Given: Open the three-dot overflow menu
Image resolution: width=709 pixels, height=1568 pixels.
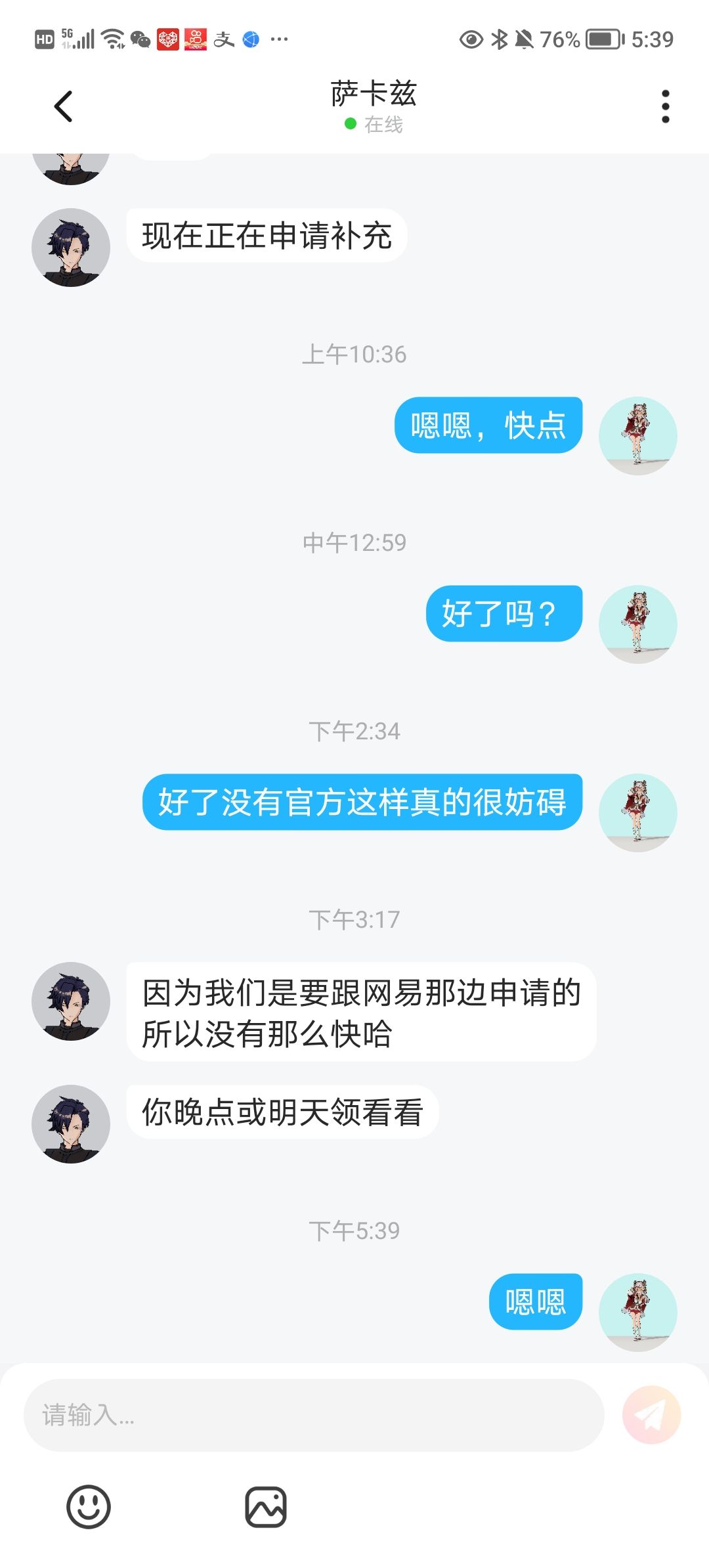Looking at the screenshot, I should pos(665,106).
